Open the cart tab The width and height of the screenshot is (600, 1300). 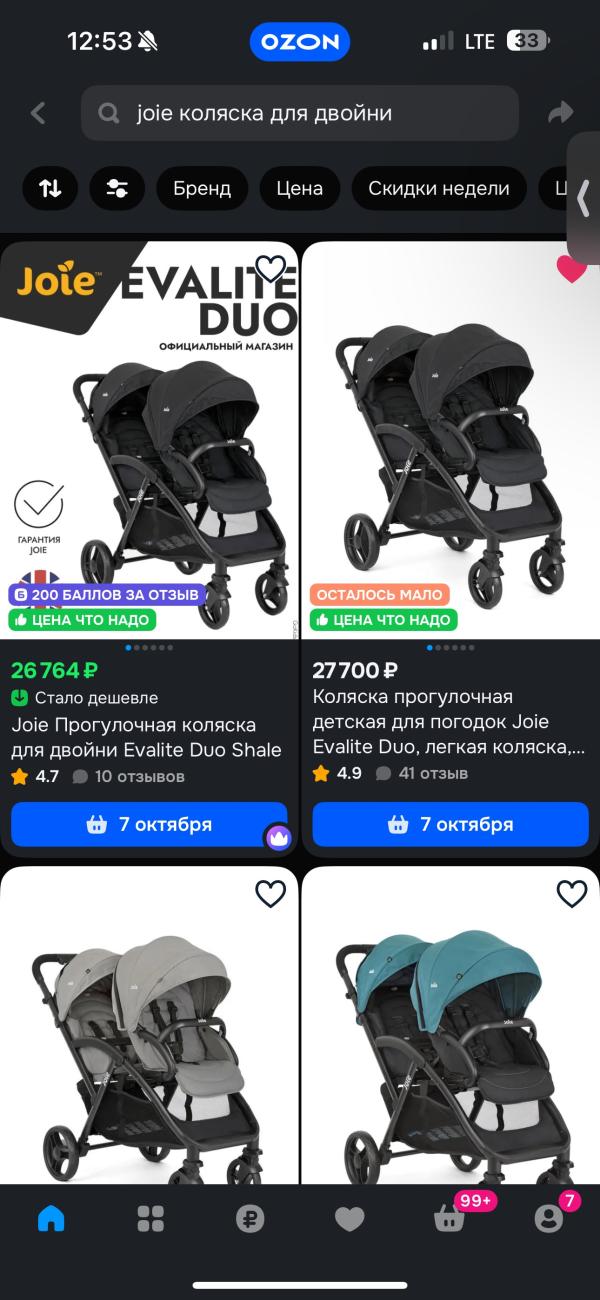coord(448,1218)
